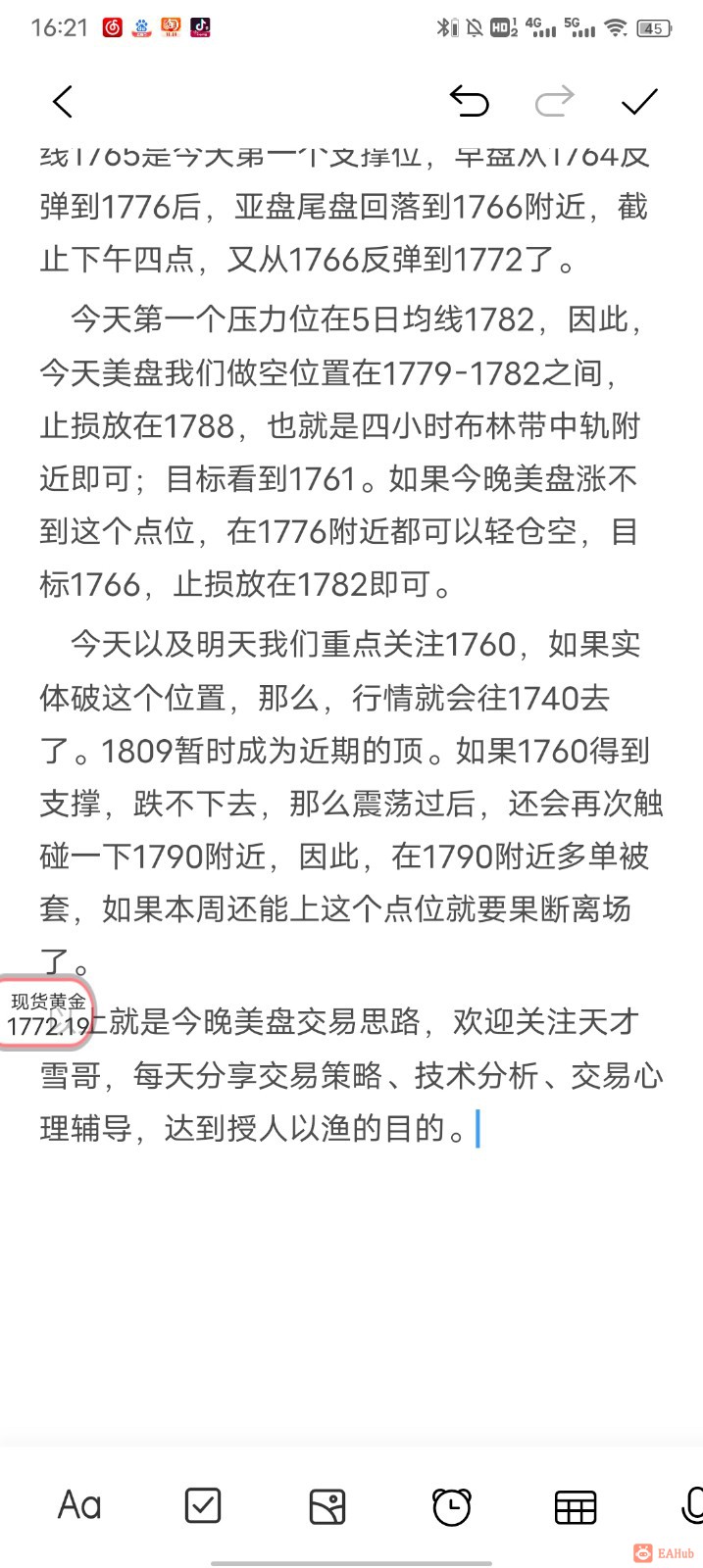The width and height of the screenshot is (703, 1568).
Task: Go back from the note editor
Action: pos(63,102)
